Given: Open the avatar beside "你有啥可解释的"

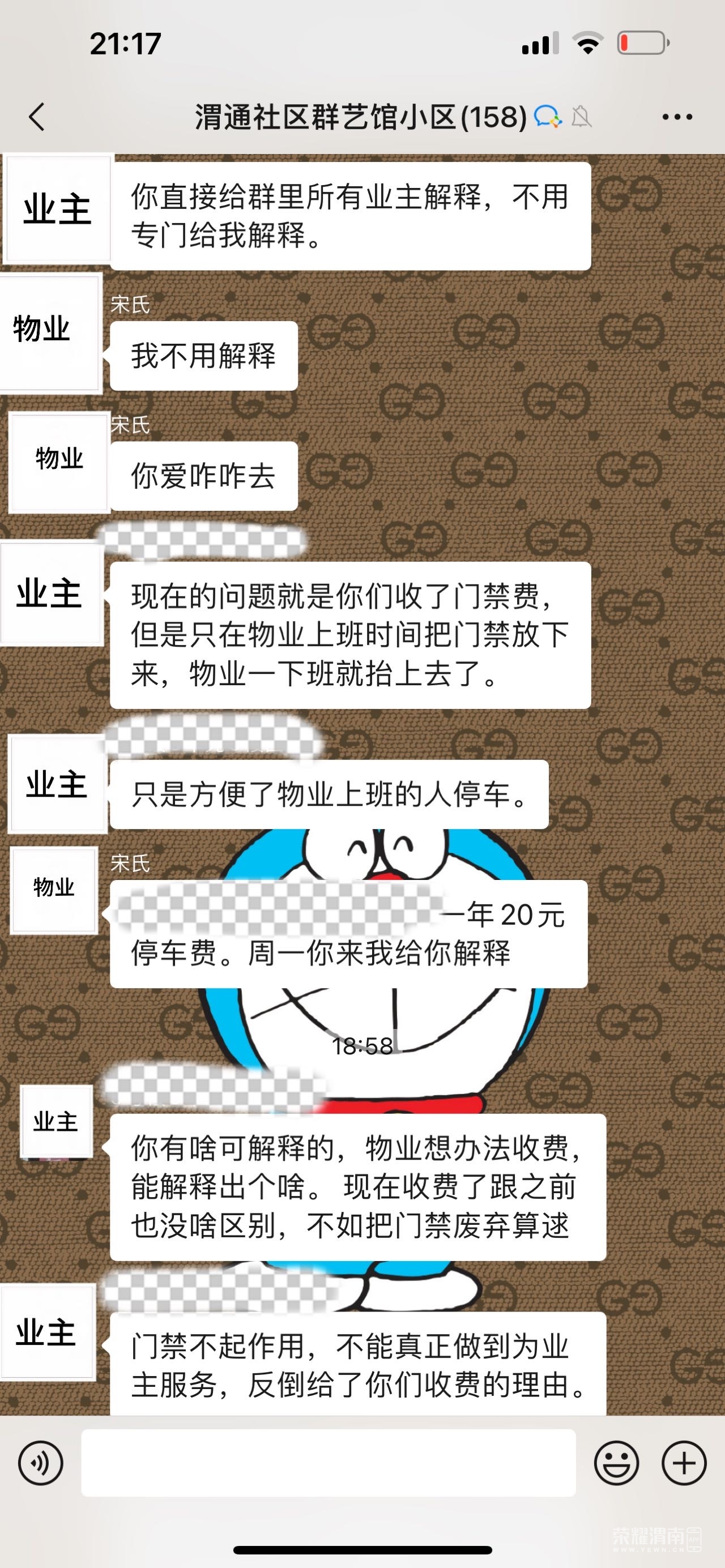Looking at the screenshot, I should (57, 1121).
